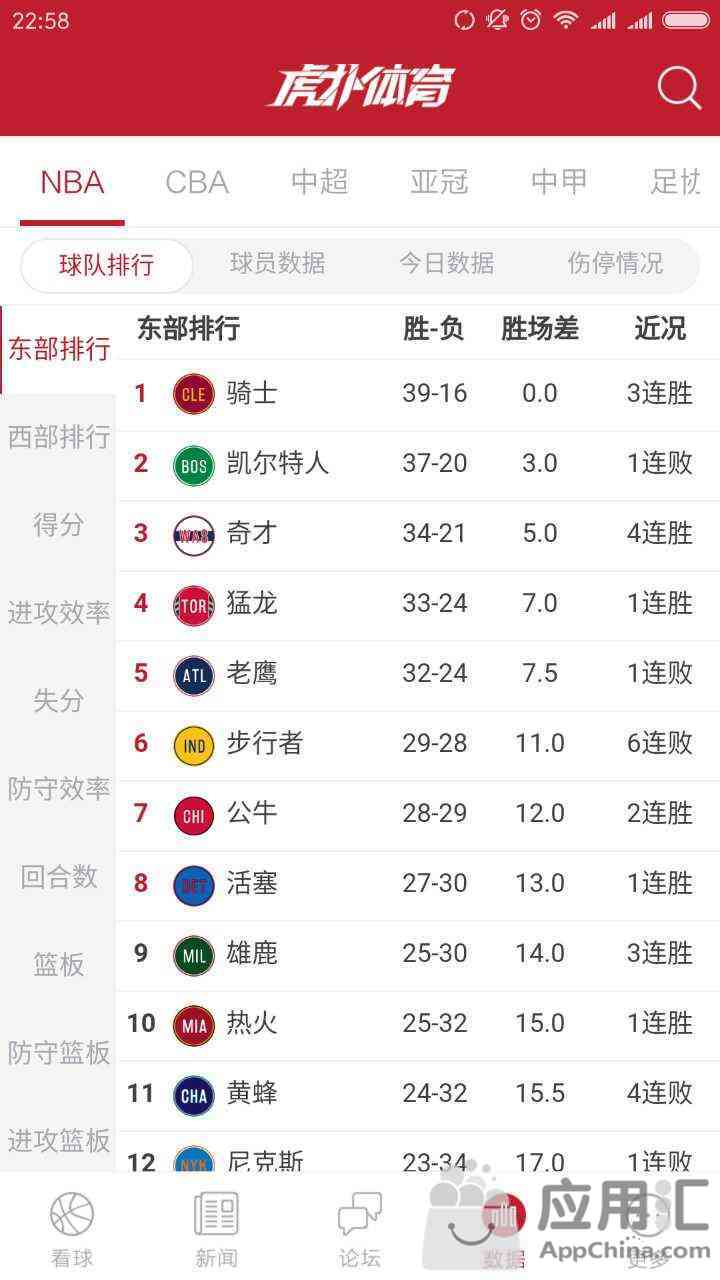Open the search magnifier icon
The width and height of the screenshot is (720, 1280).
(679, 88)
